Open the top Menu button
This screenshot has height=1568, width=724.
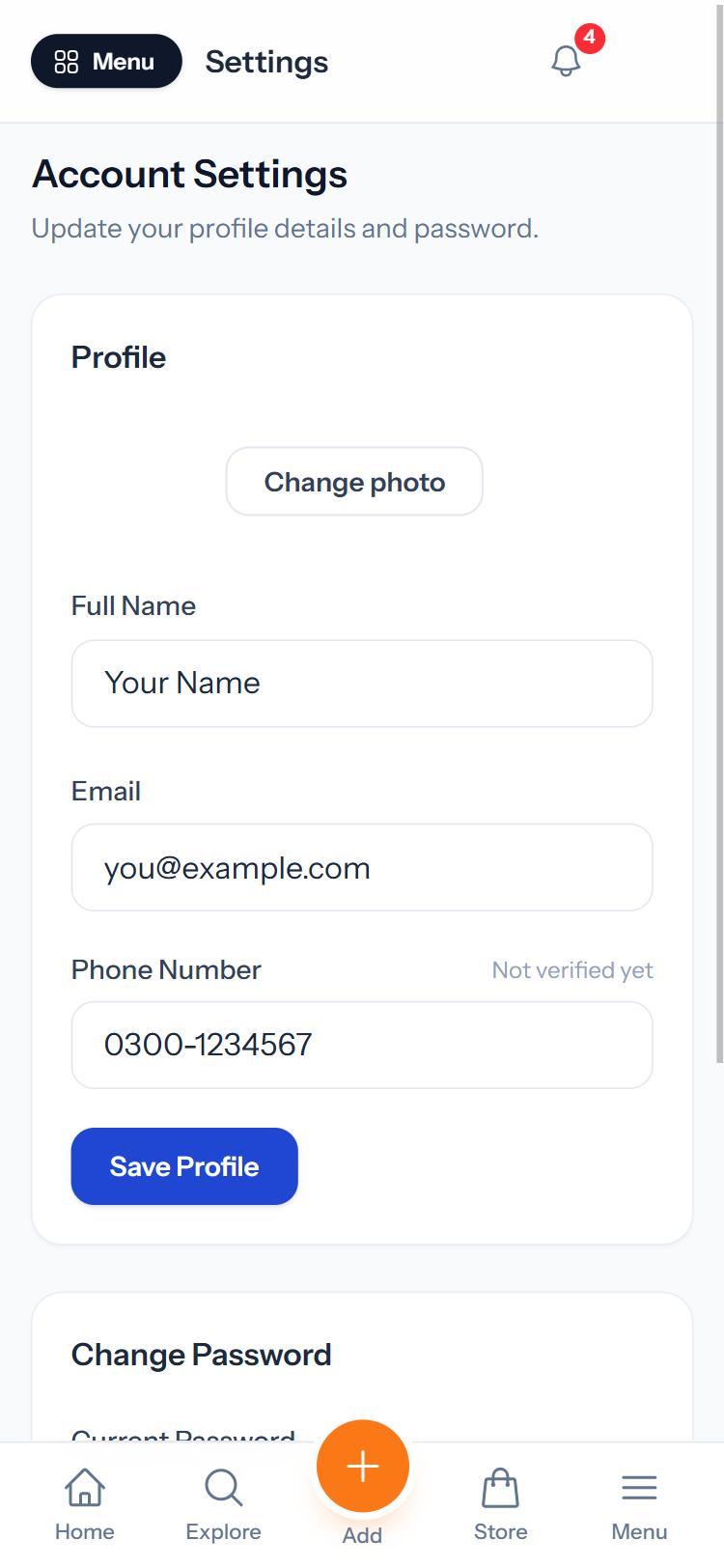tap(106, 62)
